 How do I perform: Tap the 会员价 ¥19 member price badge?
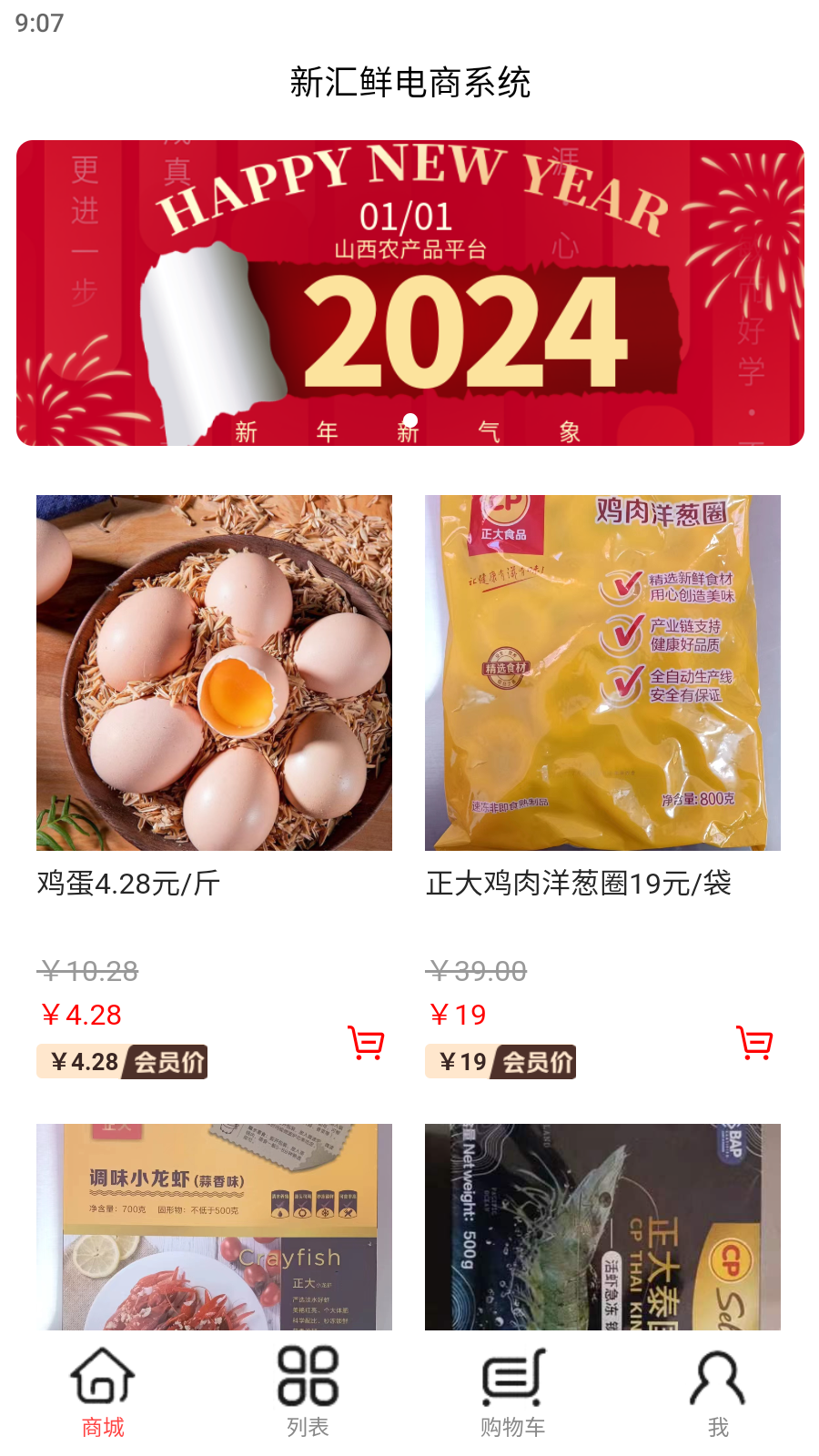click(500, 1061)
